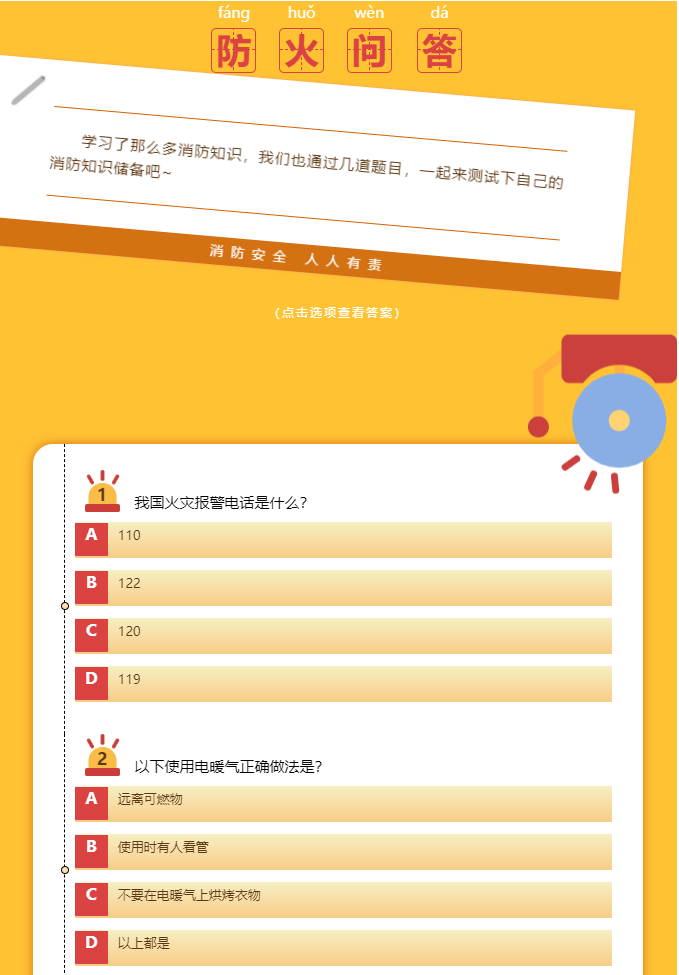The width and height of the screenshot is (679, 975).
Task: Select option B 使用时有人看管
Action: click(x=343, y=851)
